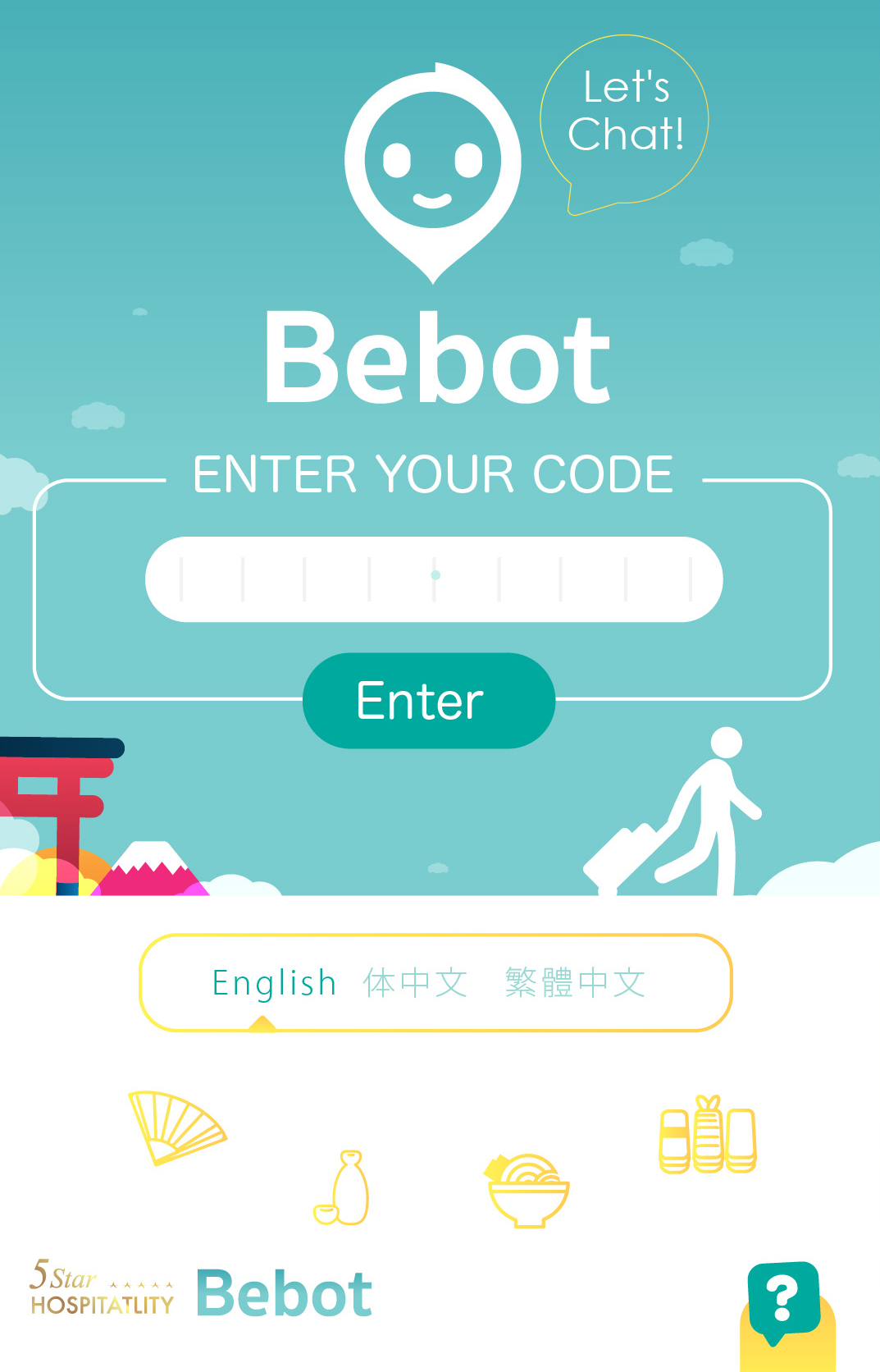Open the help question mark bubble

tap(783, 1299)
